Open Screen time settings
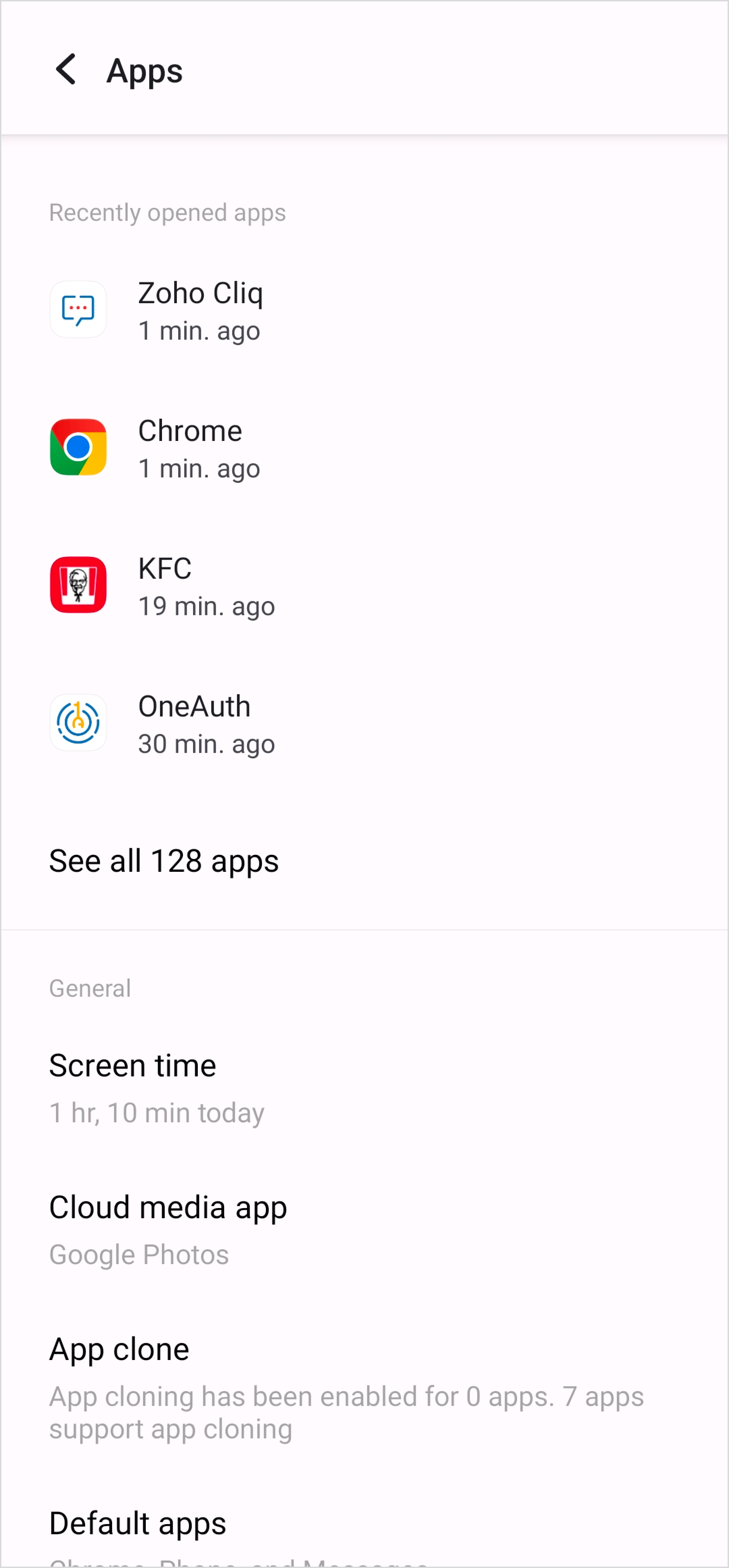This screenshot has height=1568, width=729. tap(364, 1088)
